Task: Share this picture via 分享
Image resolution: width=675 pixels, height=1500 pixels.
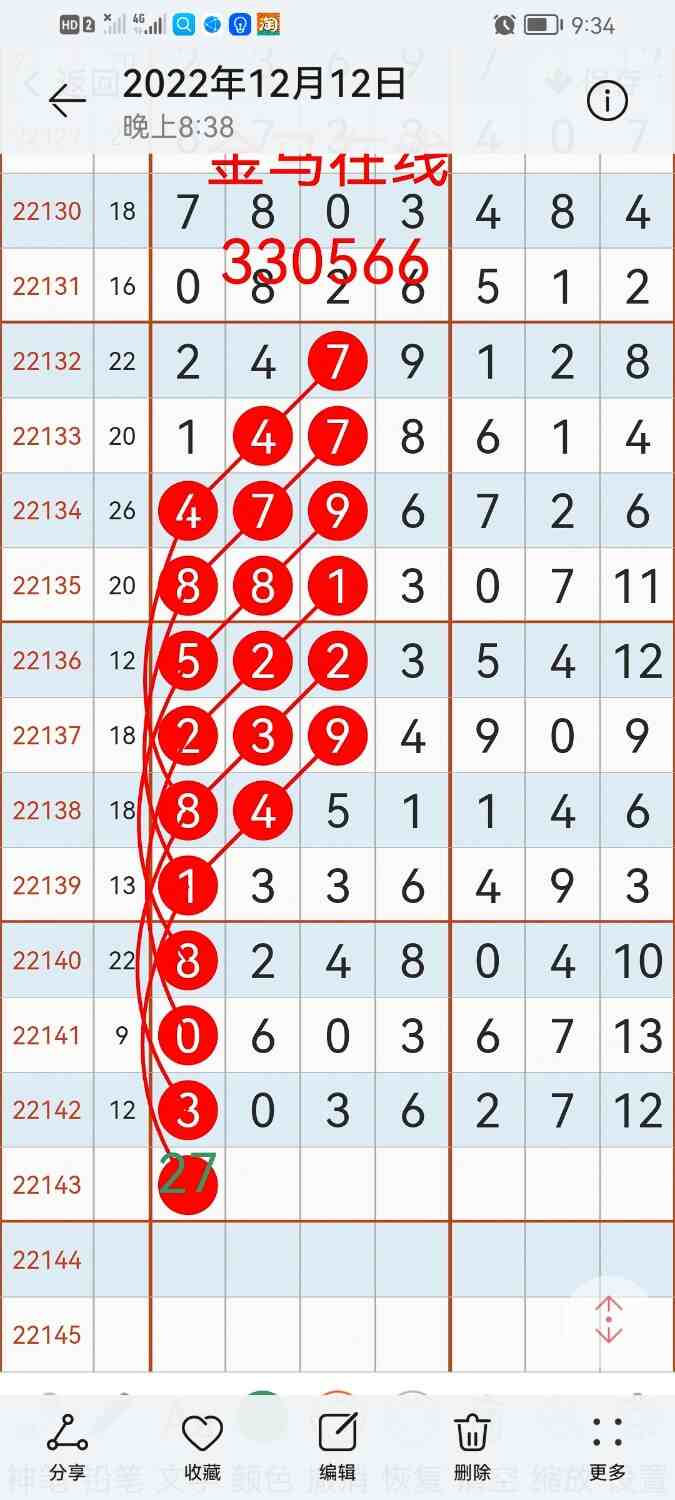Action: [67, 1446]
